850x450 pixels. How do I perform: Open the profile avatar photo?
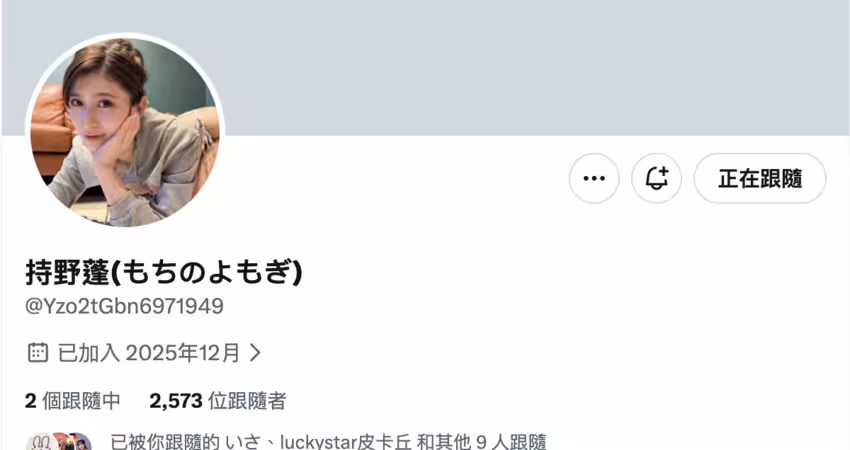pyautogui.click(x=125, y=132)
